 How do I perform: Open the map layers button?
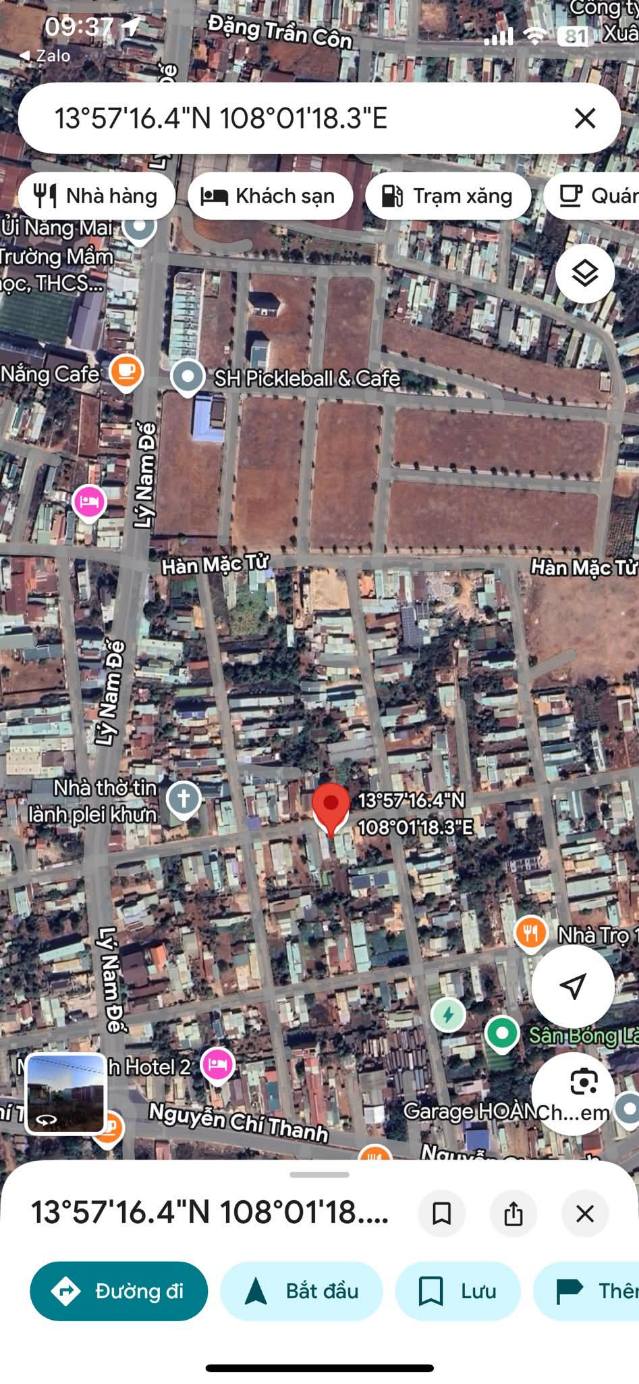[585, 273]
